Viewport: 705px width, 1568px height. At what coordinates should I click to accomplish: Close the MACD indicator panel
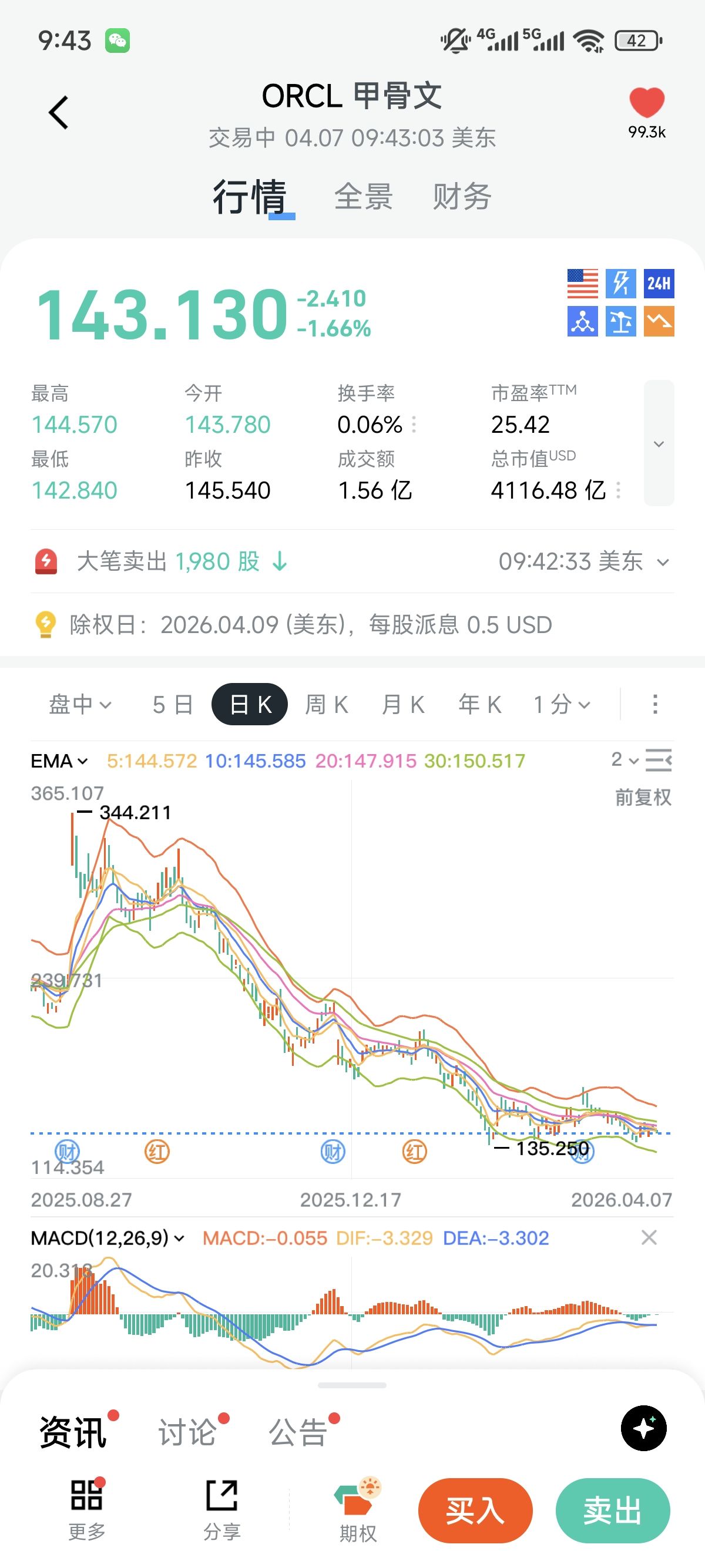[x=649, y=1237]
